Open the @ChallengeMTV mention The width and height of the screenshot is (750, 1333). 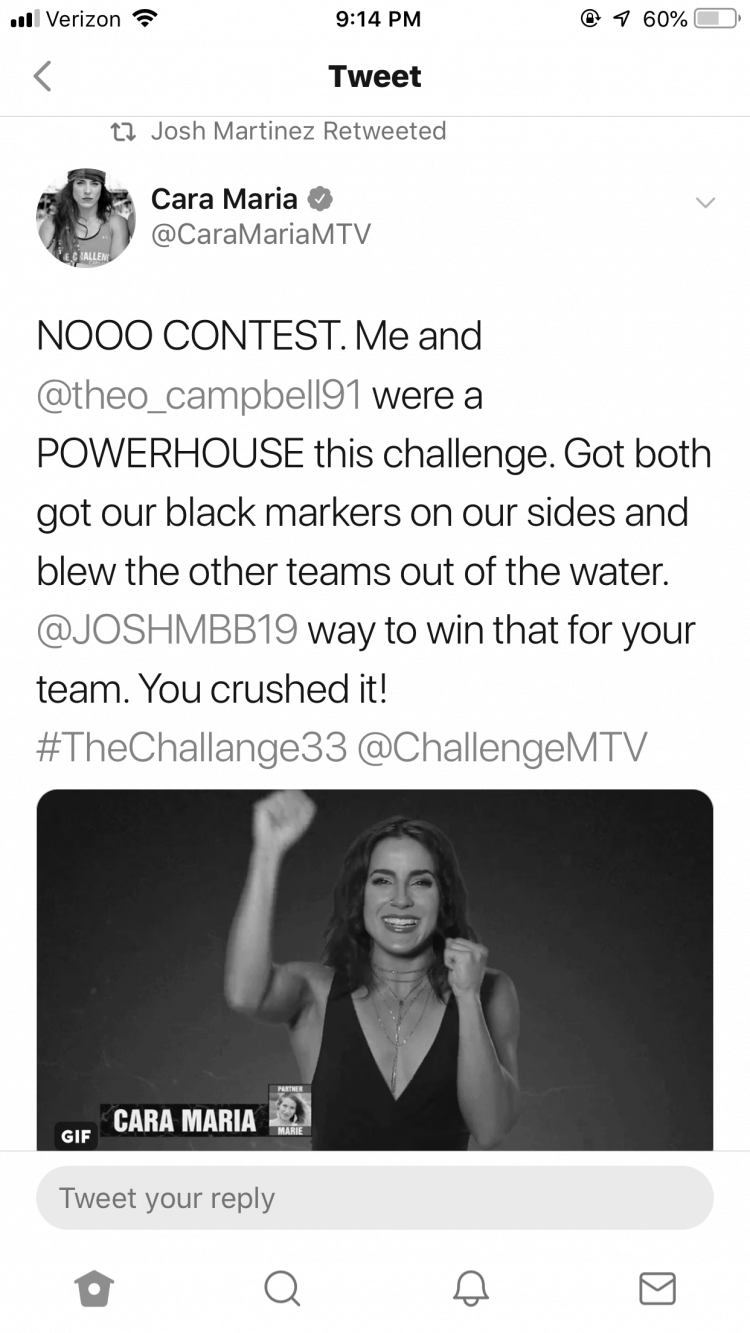501,748
